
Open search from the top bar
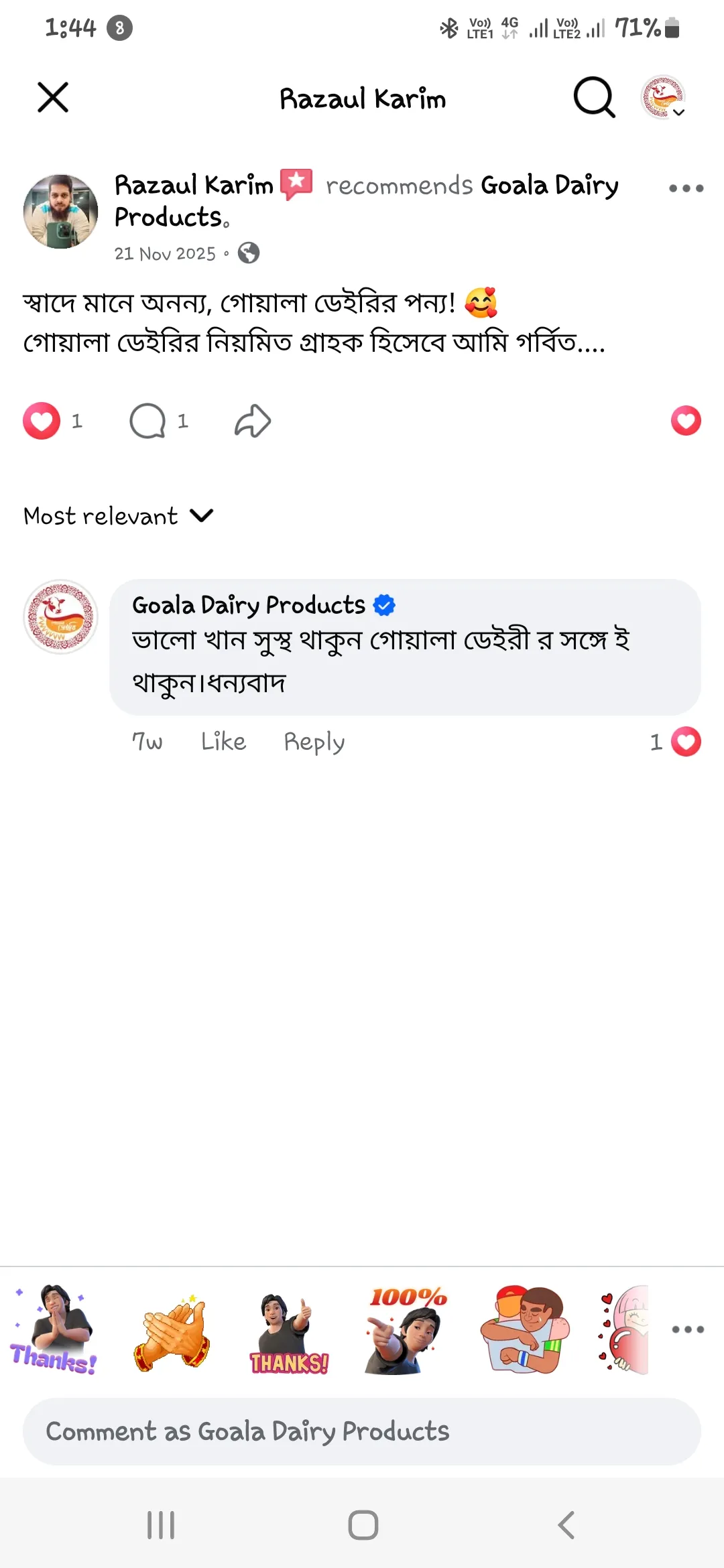594,99
